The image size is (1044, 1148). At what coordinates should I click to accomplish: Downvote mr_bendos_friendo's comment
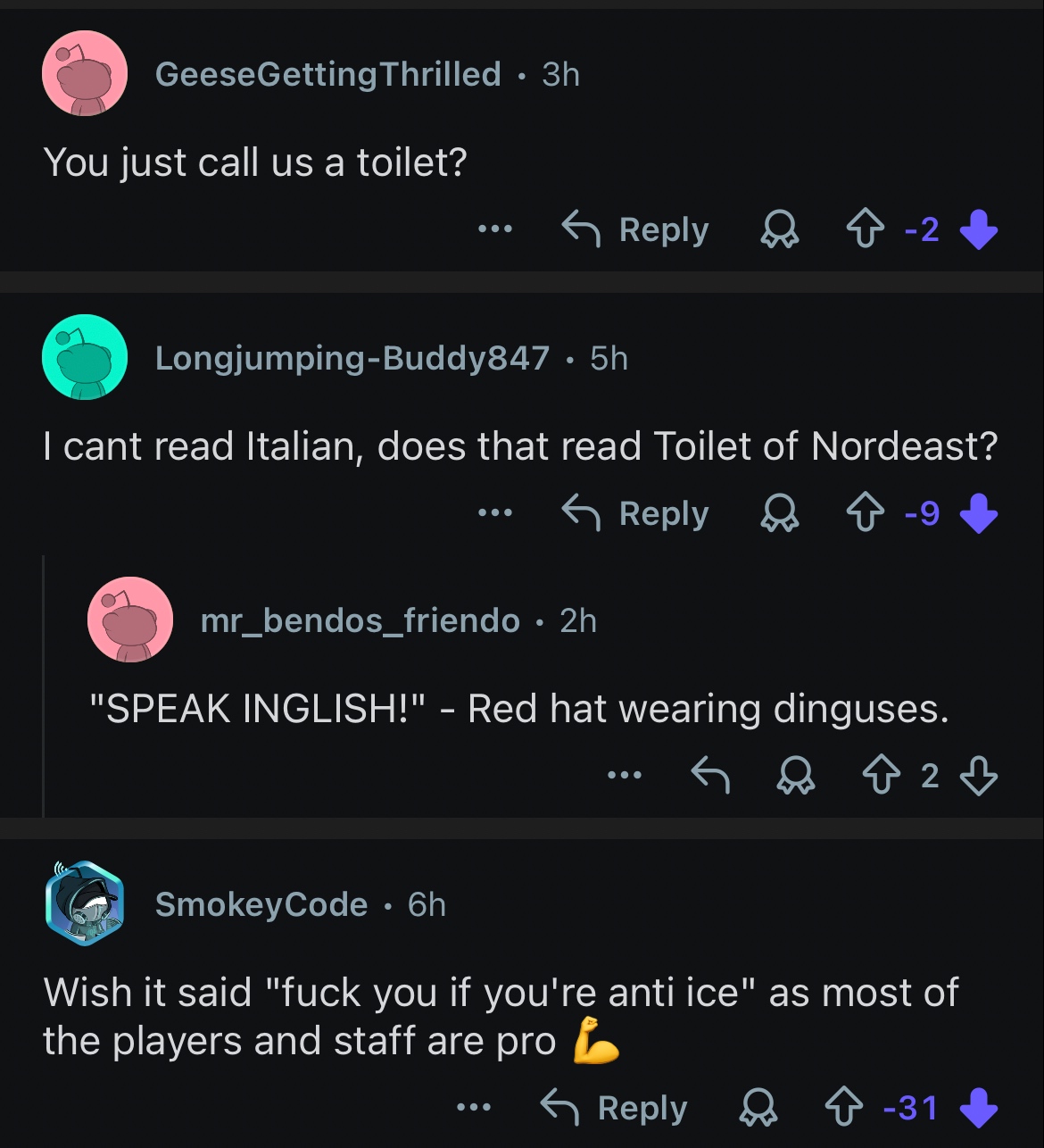click(978, 775)
